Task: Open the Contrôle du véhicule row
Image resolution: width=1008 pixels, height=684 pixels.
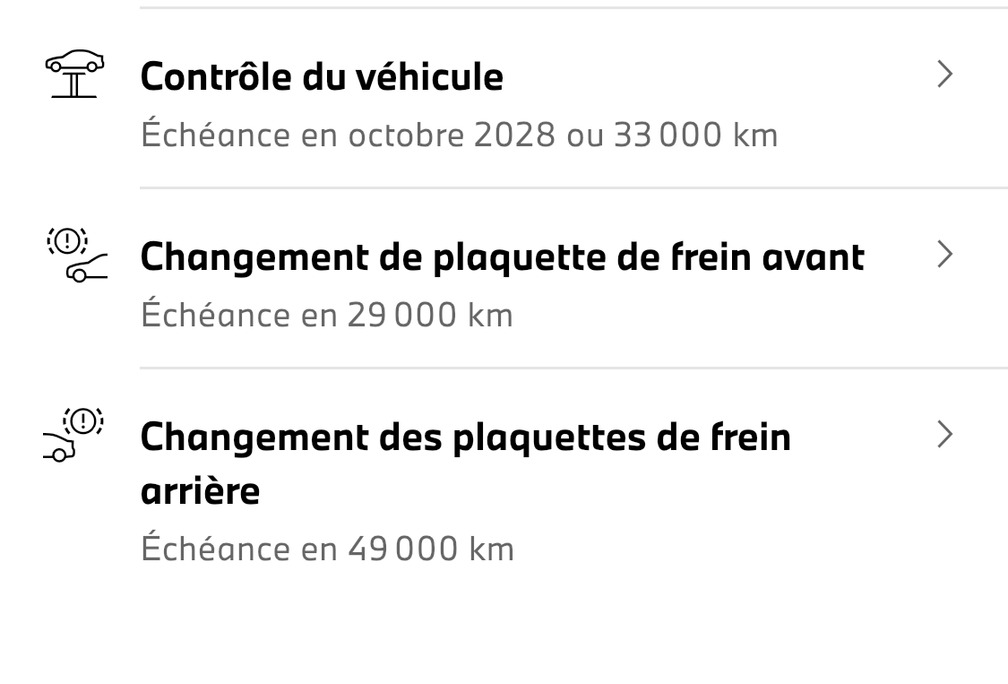Action: pos(500,102)
